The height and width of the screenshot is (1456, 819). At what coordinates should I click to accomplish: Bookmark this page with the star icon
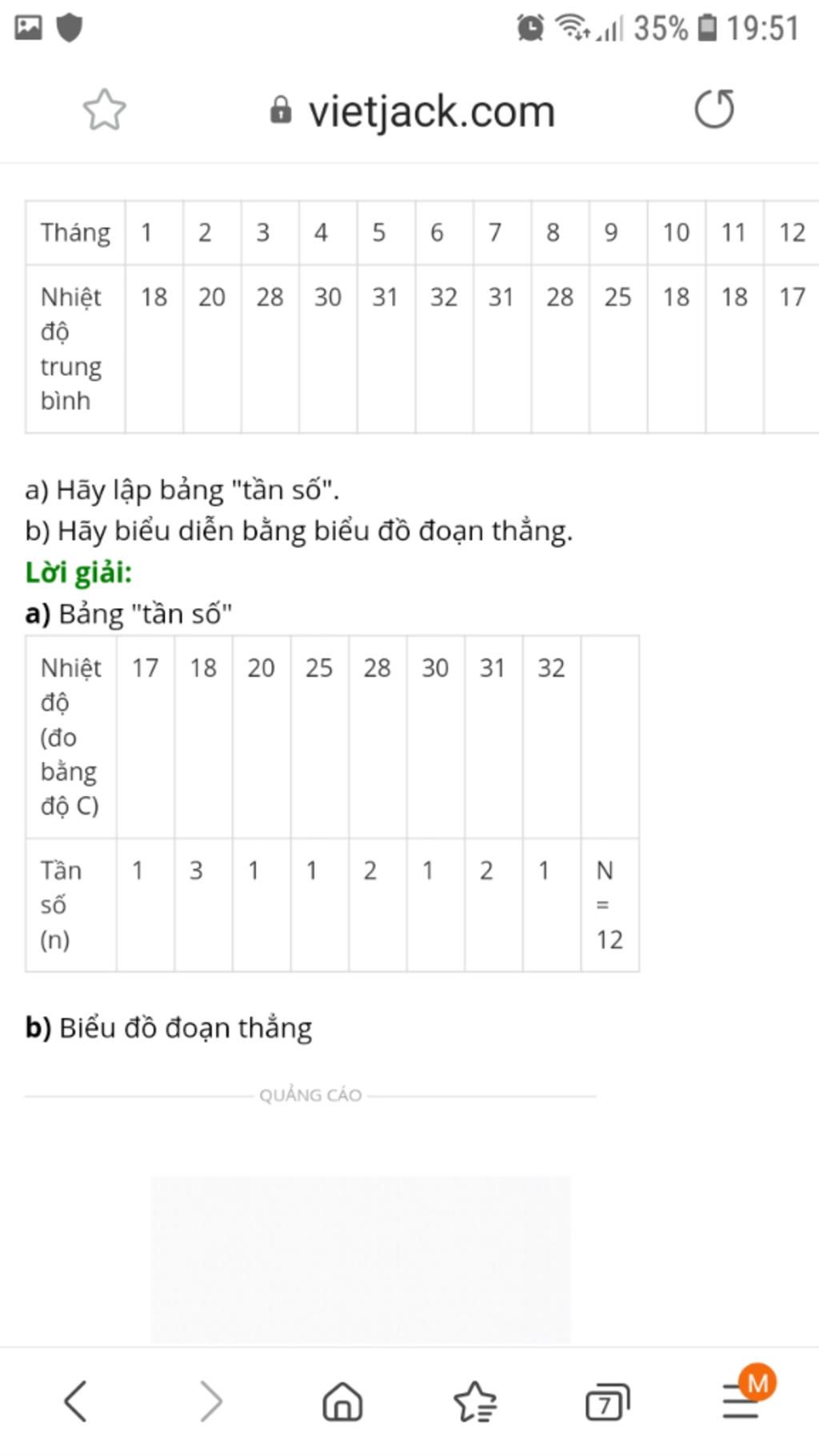[105, 110]
